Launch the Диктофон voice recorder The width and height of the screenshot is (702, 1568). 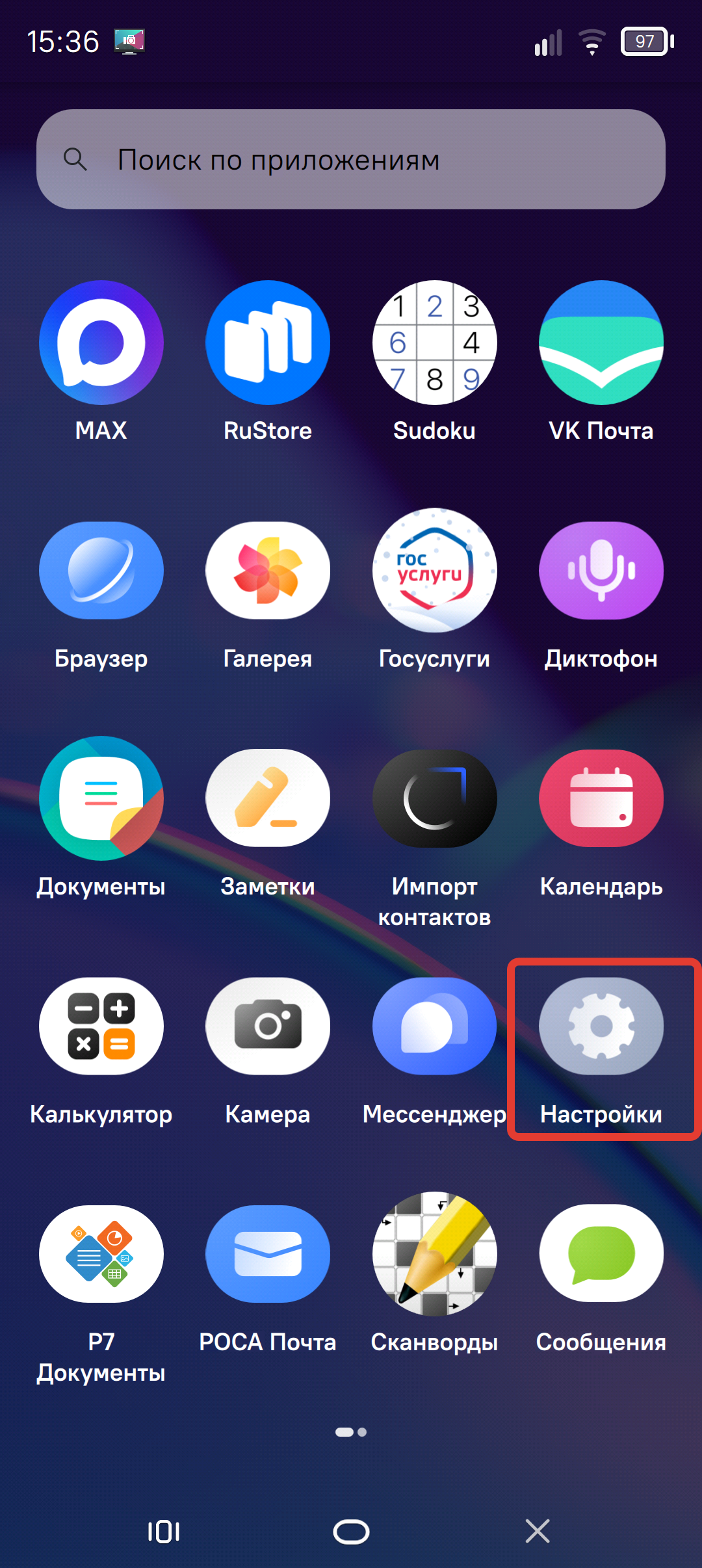601,570
